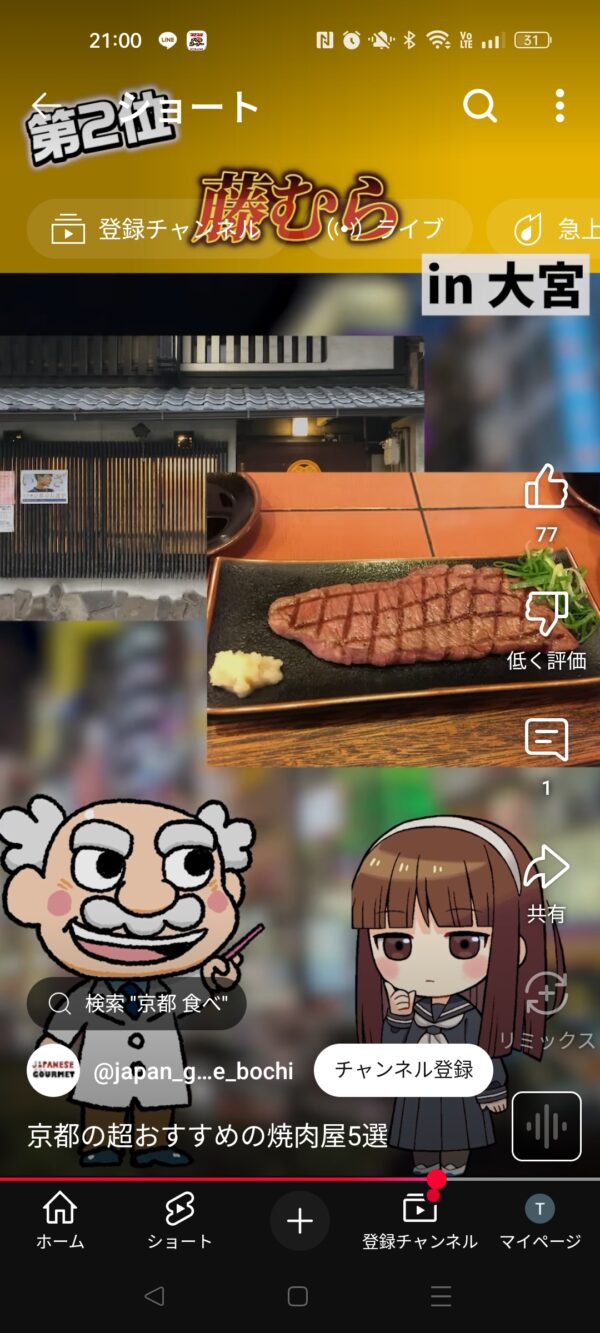Create new content with plus button
Screen dimensions: 600x1333
click(300, 1221)
